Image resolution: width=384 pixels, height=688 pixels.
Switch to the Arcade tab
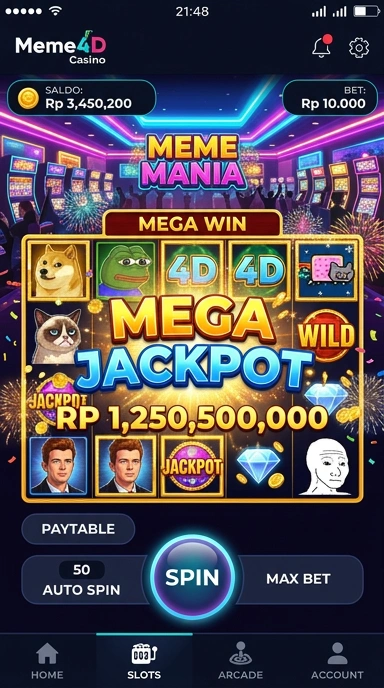point(240,661)
